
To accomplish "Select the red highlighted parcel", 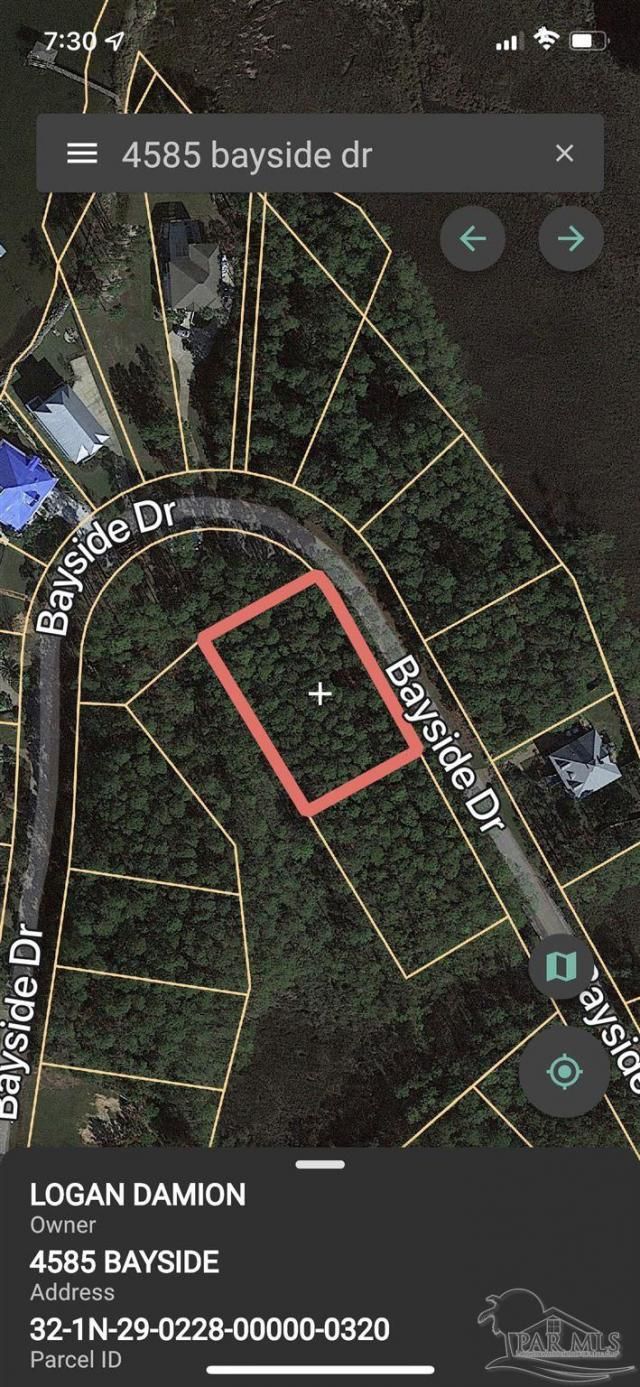I will click(310, 690).
